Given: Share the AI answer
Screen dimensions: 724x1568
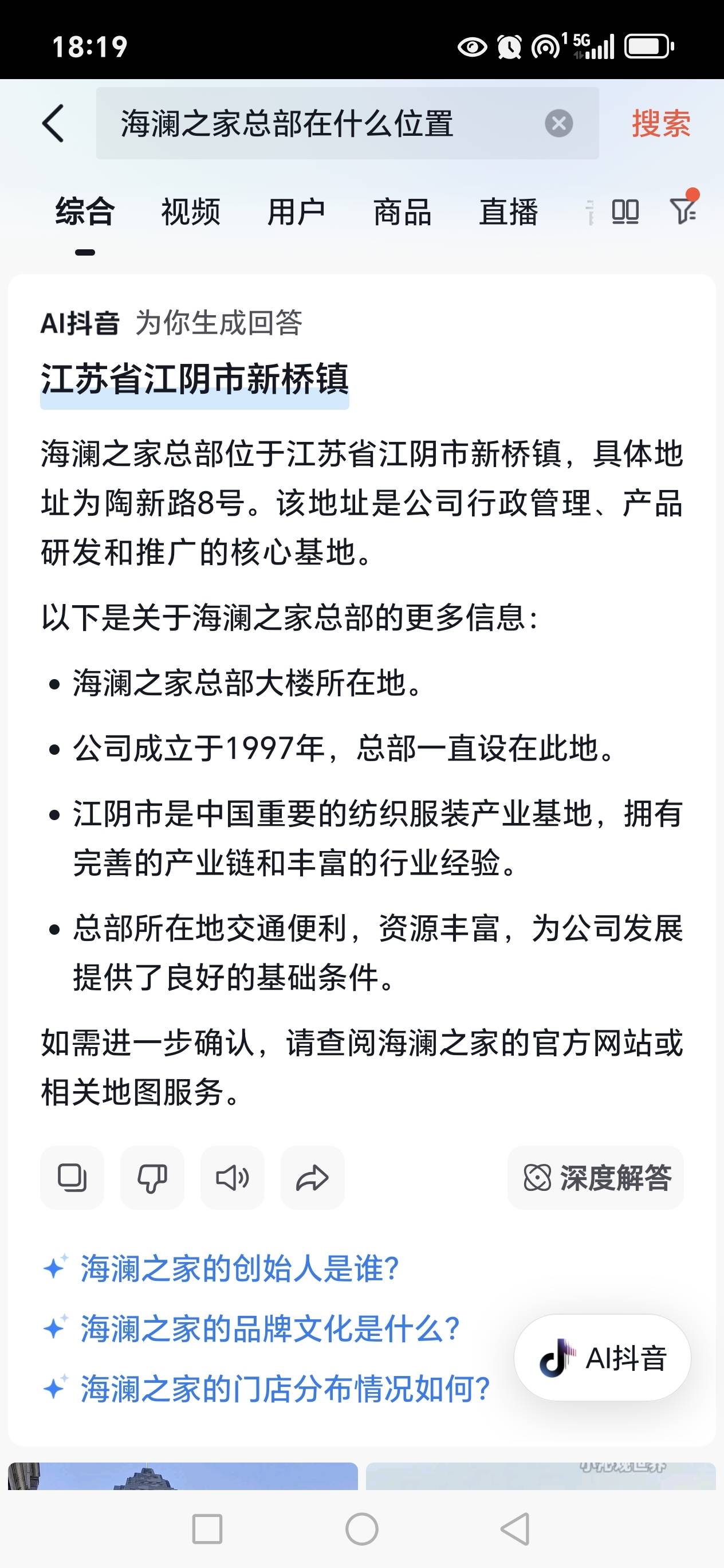Looking at the screenshot, I should 312,1177.
